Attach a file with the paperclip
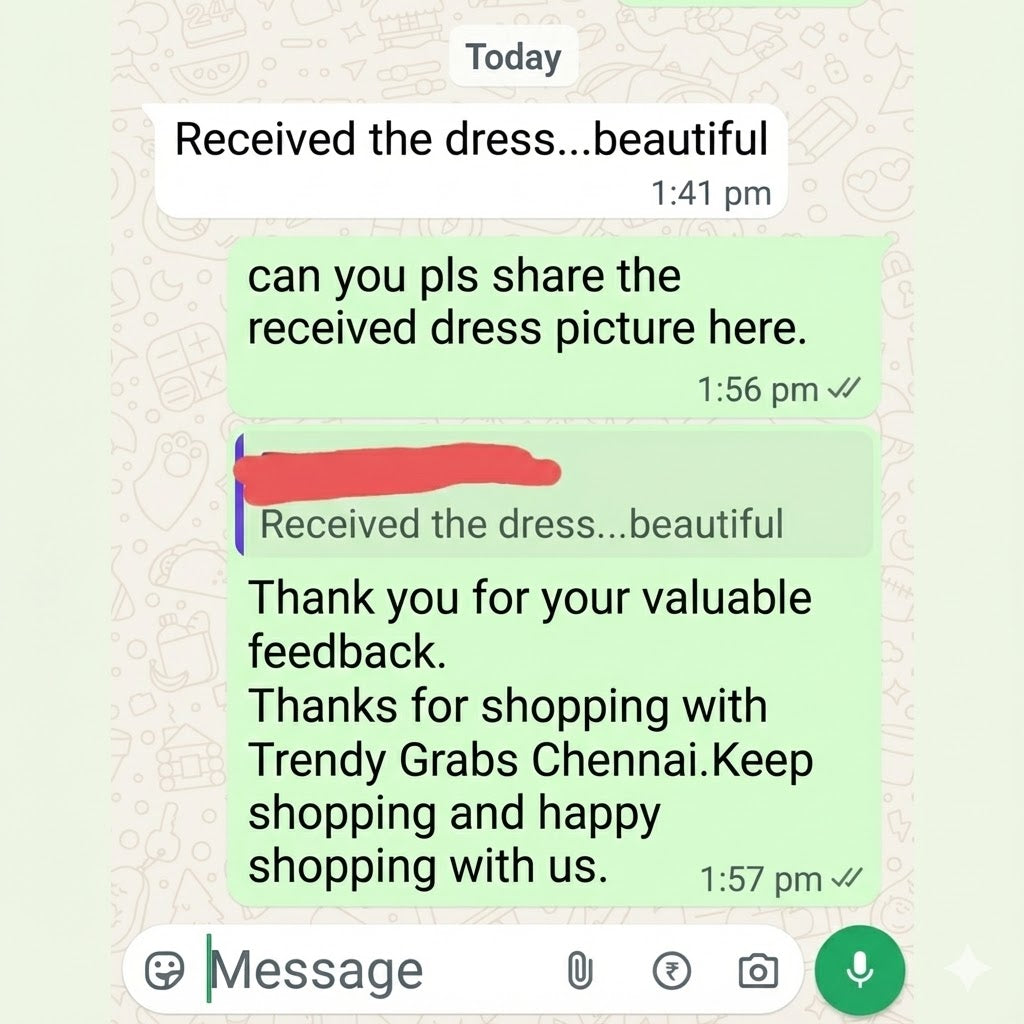 pos(580,969)
